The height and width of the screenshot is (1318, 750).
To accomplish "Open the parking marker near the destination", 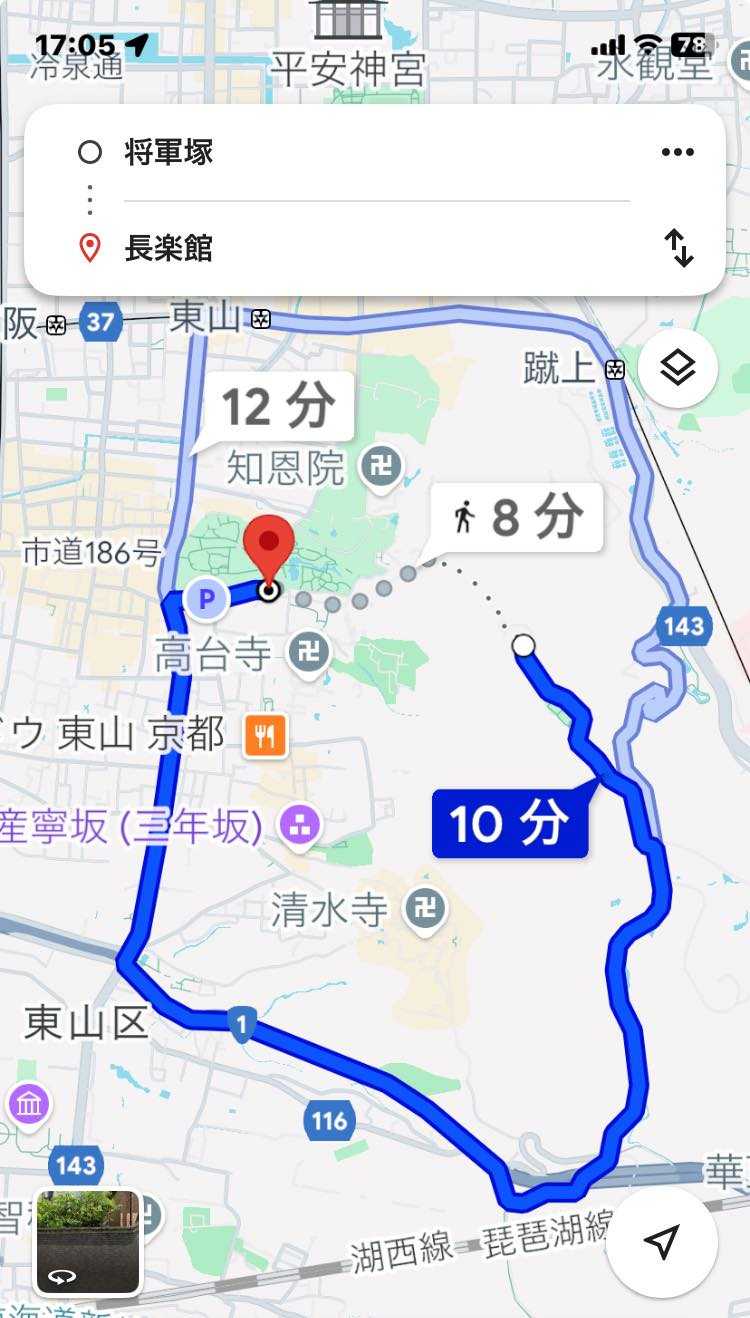I will tap(205, 599).
